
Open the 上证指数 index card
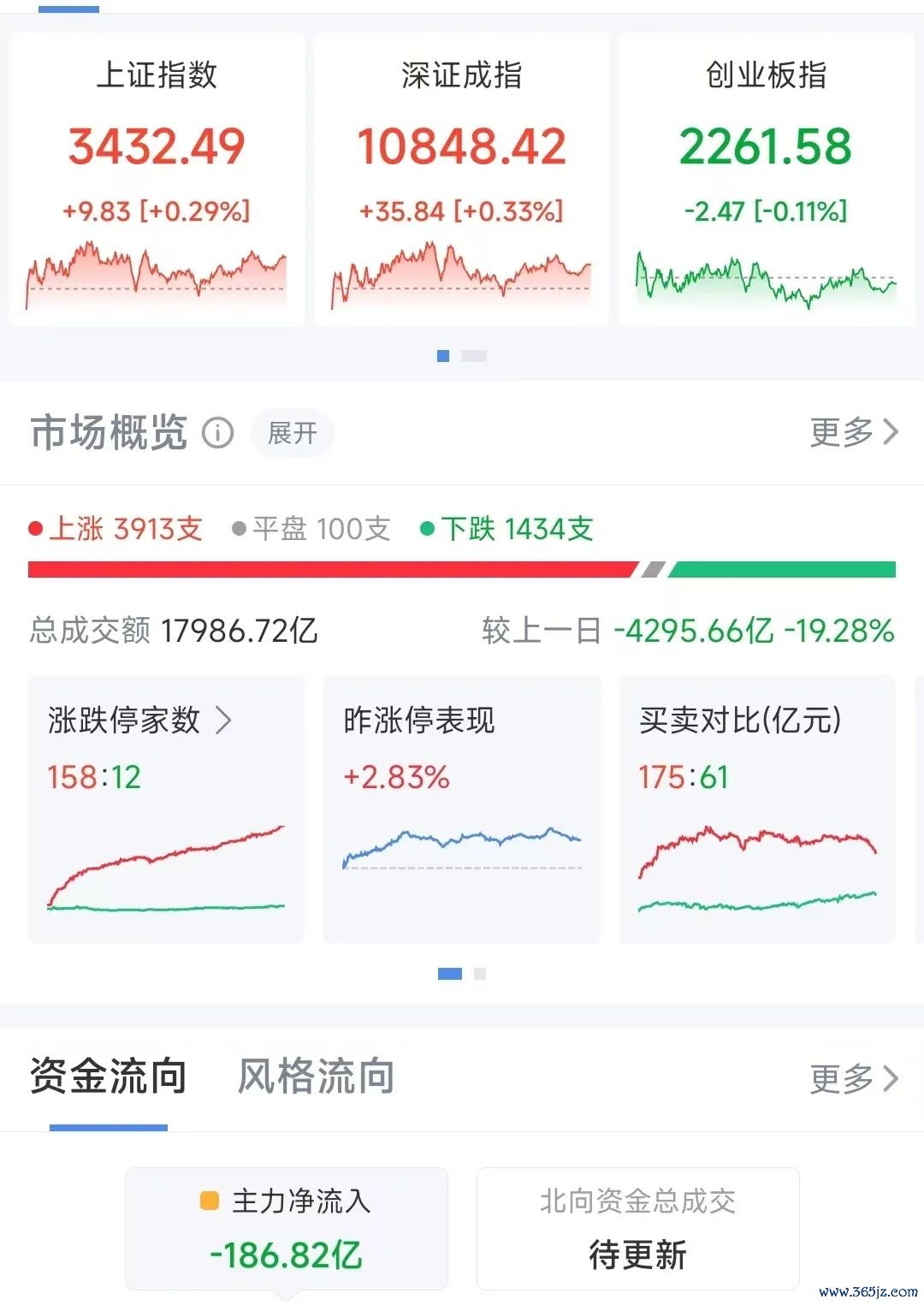(x=157, y=180)
